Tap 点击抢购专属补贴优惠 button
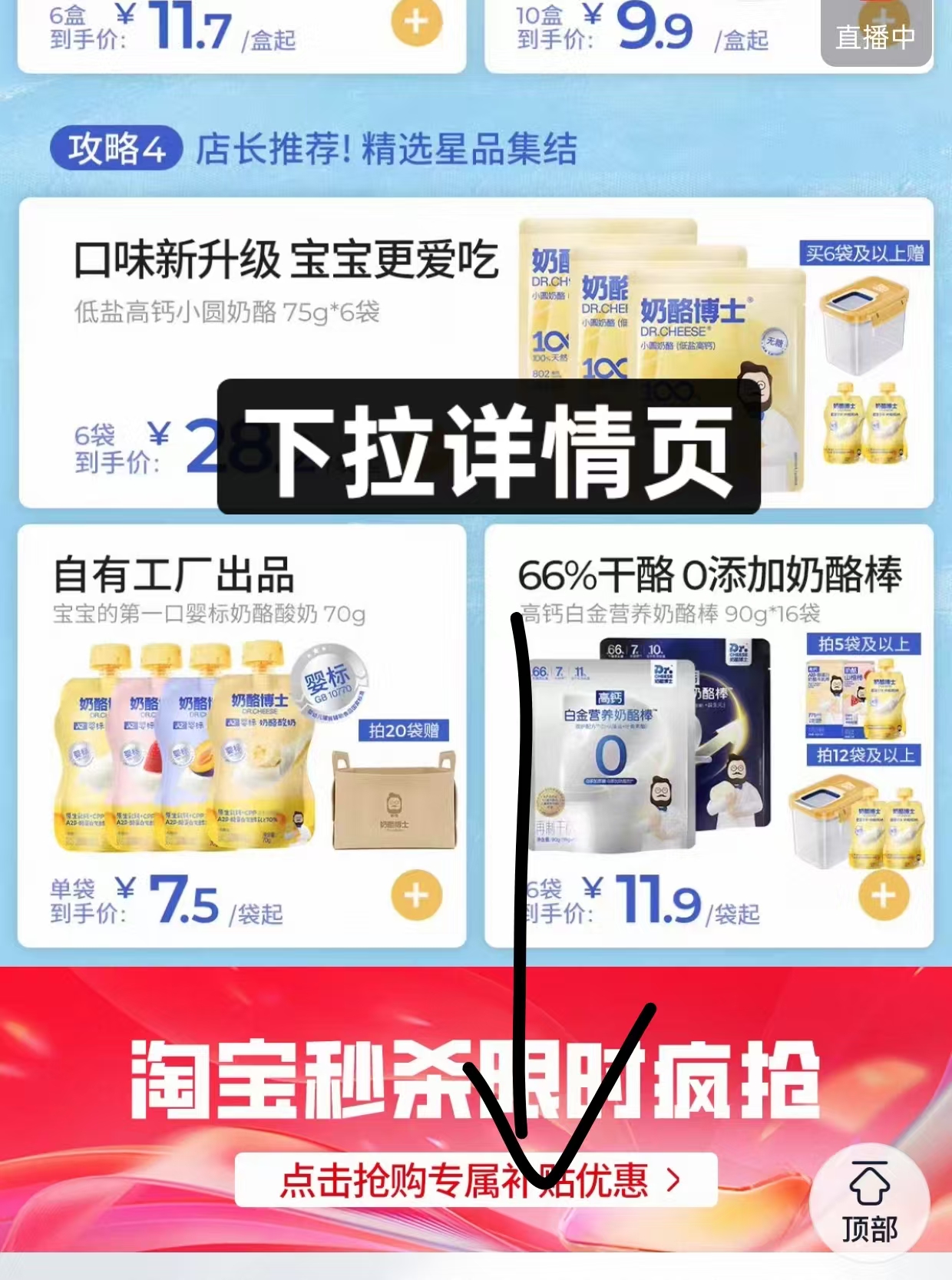 (476, 1179)
